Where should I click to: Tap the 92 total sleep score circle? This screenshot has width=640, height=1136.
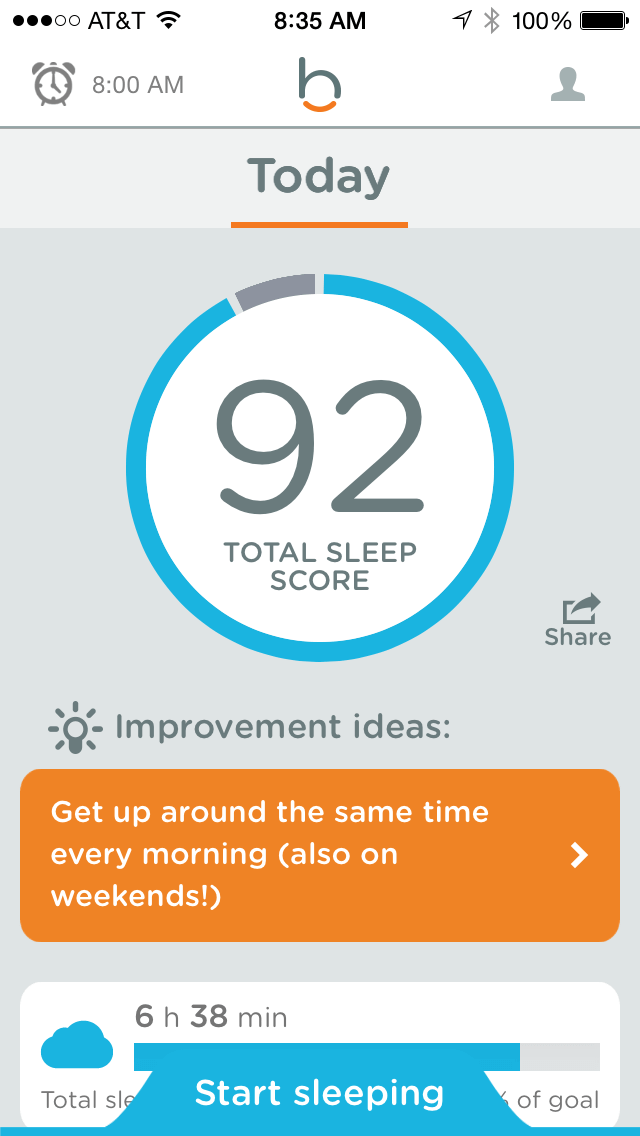tap(320, 467)
